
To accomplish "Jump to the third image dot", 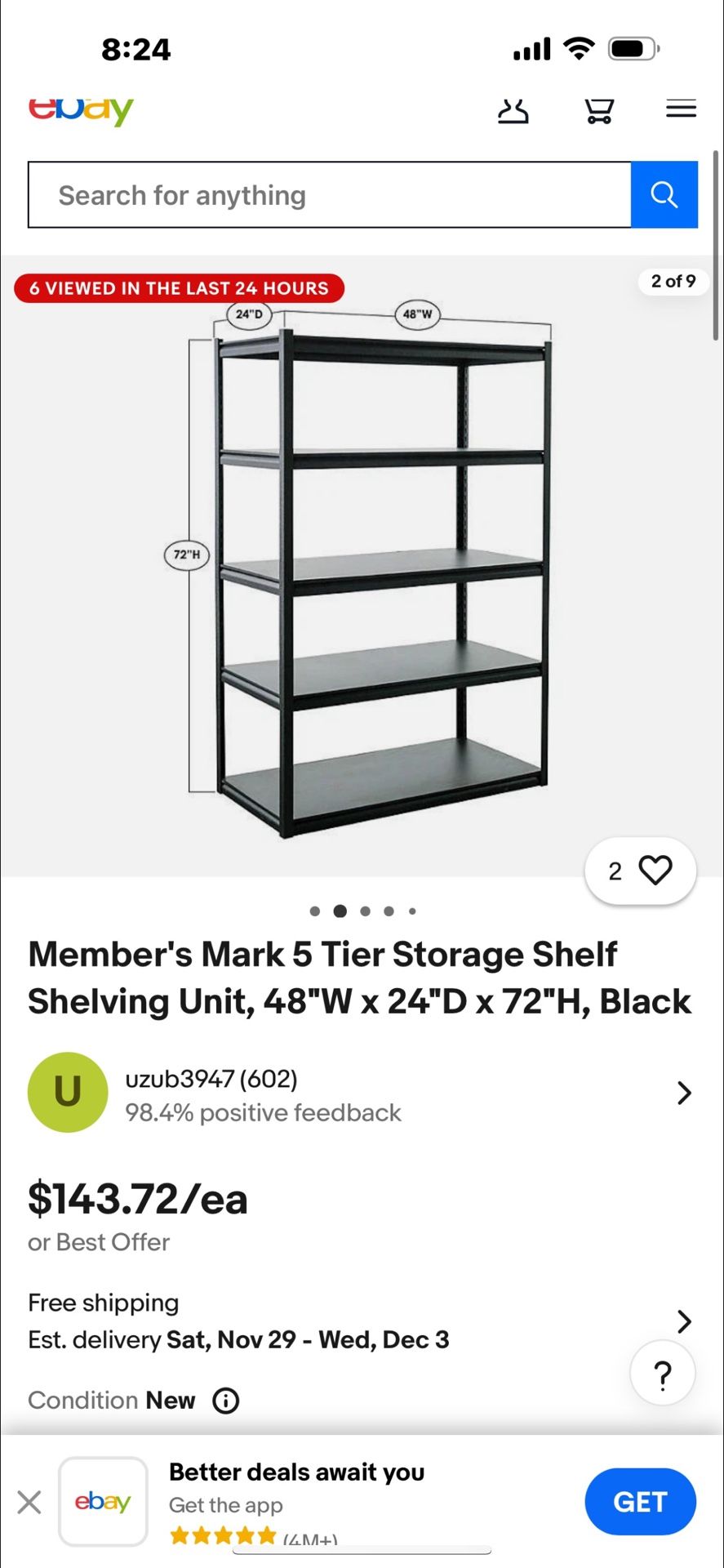I will 365,911.
